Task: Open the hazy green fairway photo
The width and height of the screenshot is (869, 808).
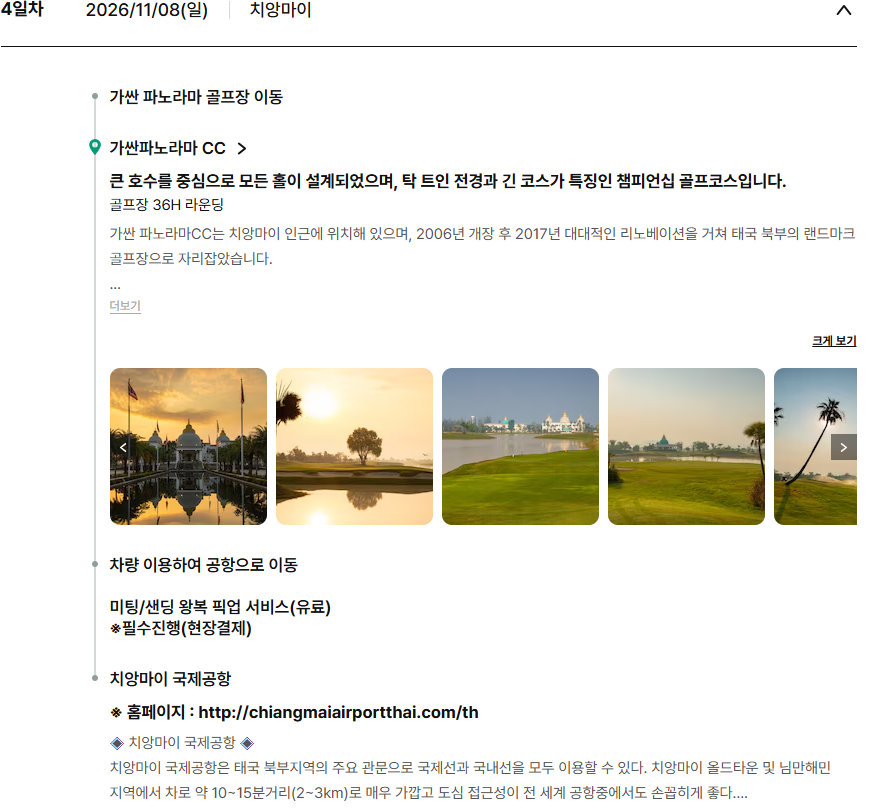Action: pyautogui.click(x=686, y=447)
